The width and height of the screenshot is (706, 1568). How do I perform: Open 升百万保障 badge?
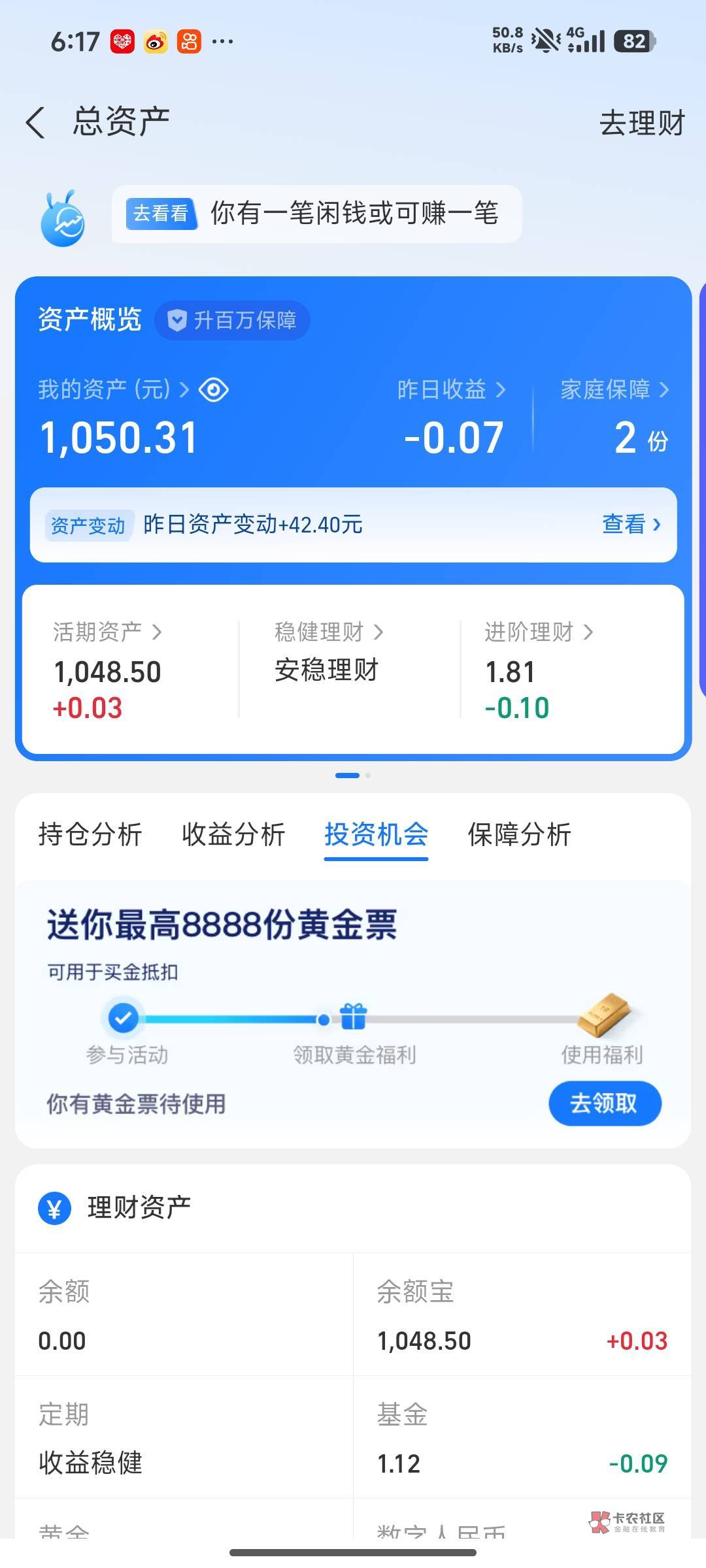pos(232,320)
